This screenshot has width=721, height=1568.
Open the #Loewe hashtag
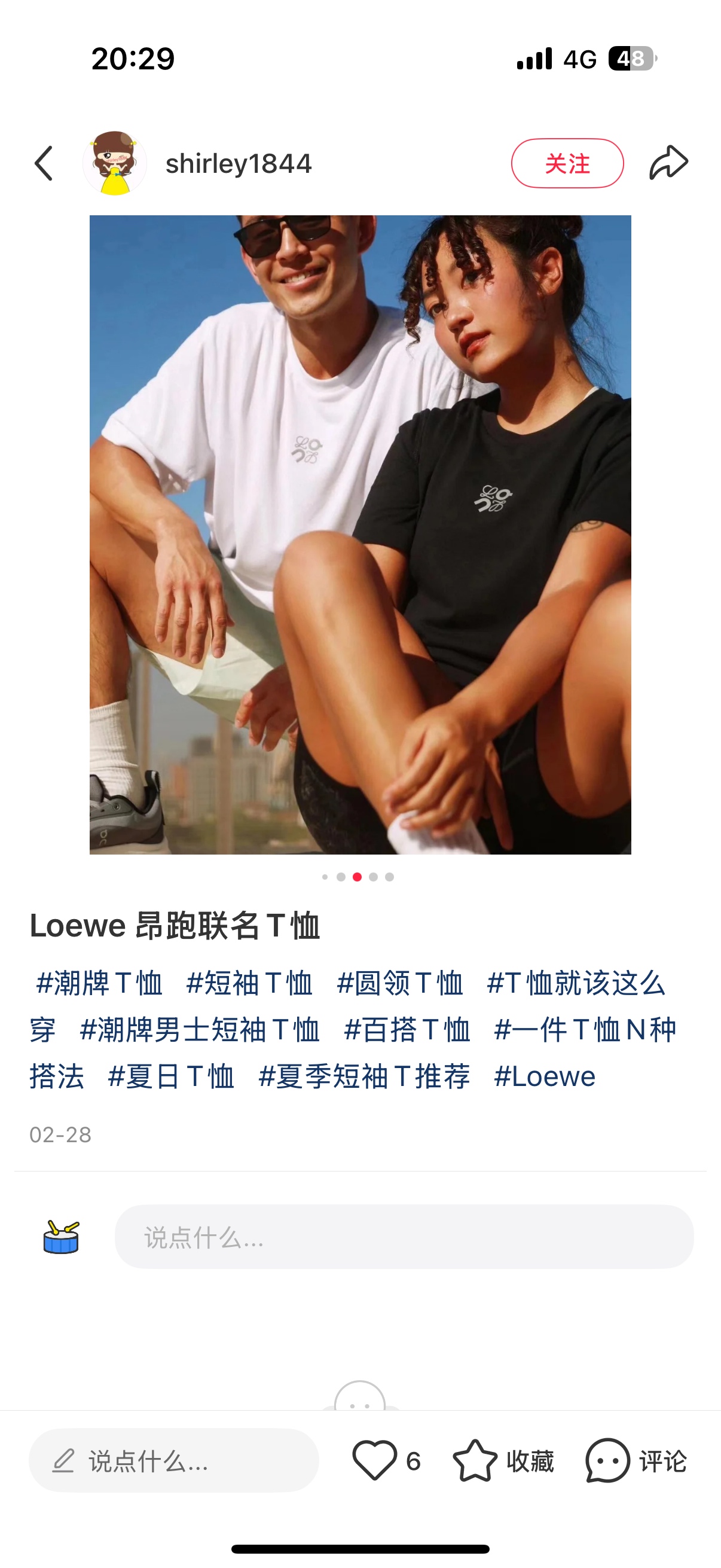pos(545,1076)
